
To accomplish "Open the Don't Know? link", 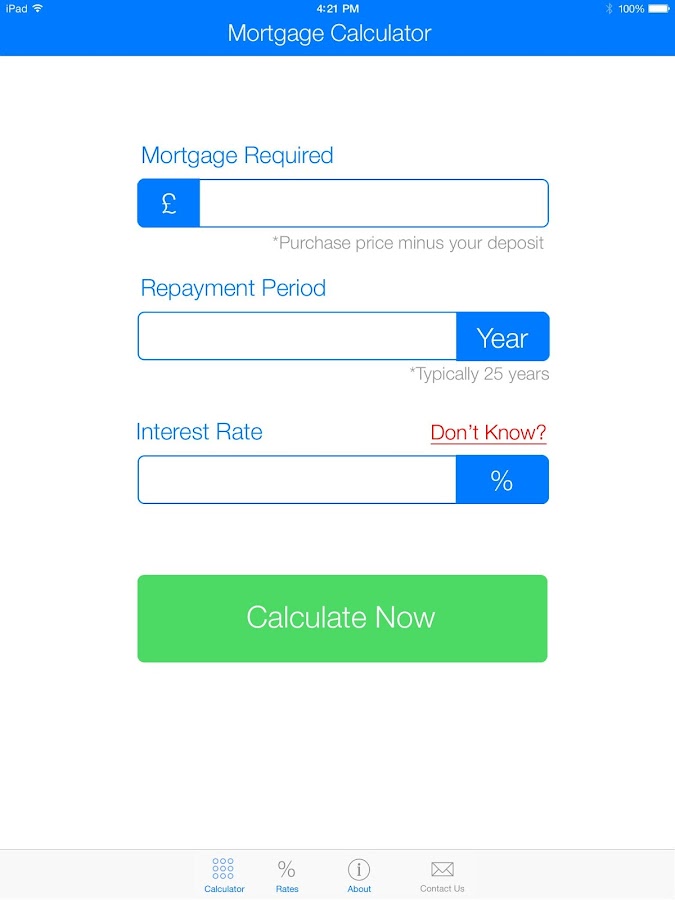I will [x=488, y=433].
